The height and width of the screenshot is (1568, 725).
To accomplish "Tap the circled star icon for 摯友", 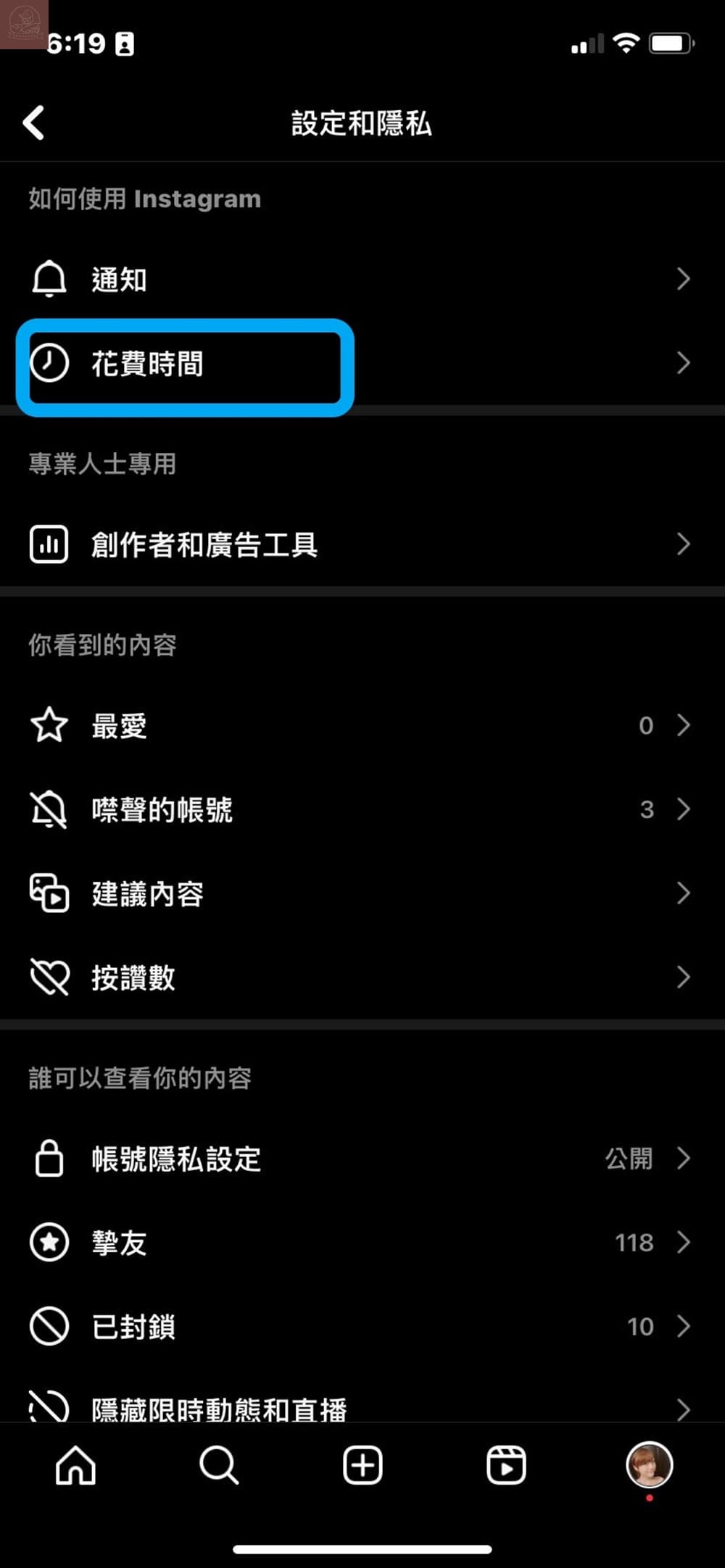I will pos(48,1242).
